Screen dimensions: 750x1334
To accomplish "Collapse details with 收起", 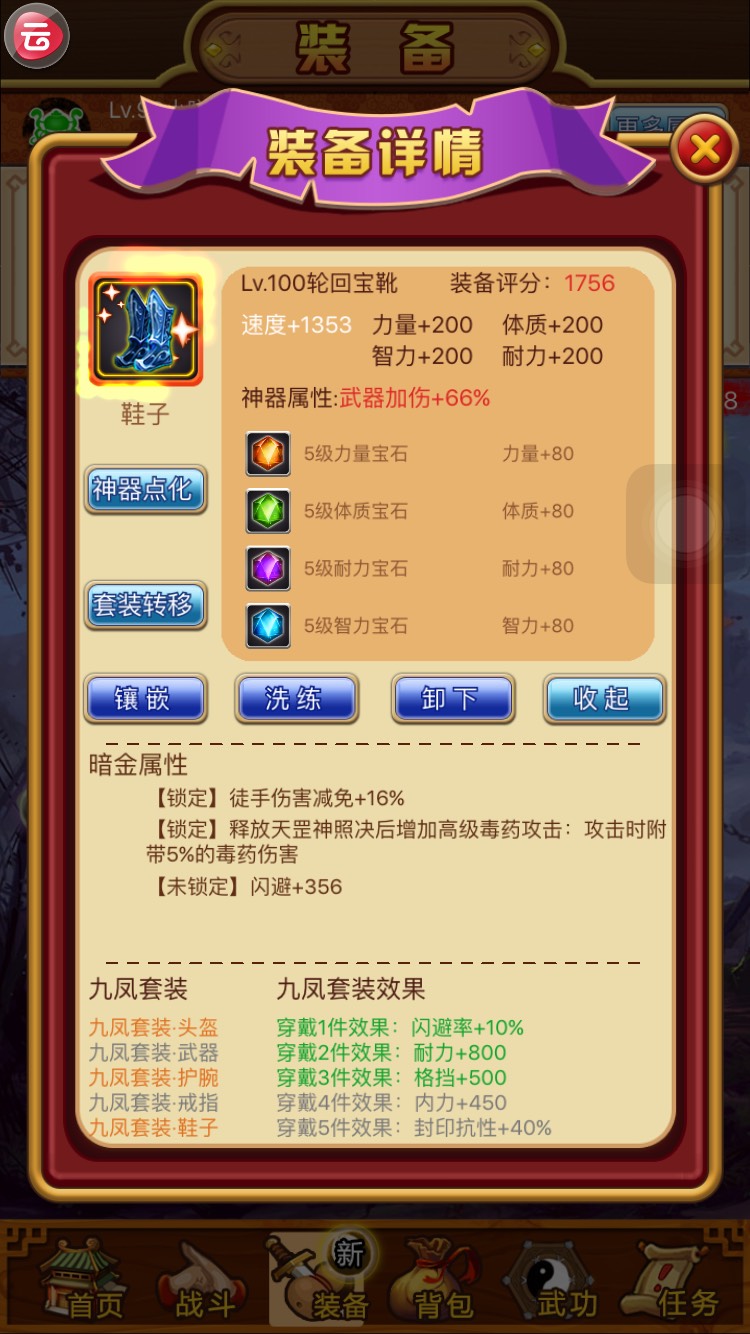I will (604, 698).
